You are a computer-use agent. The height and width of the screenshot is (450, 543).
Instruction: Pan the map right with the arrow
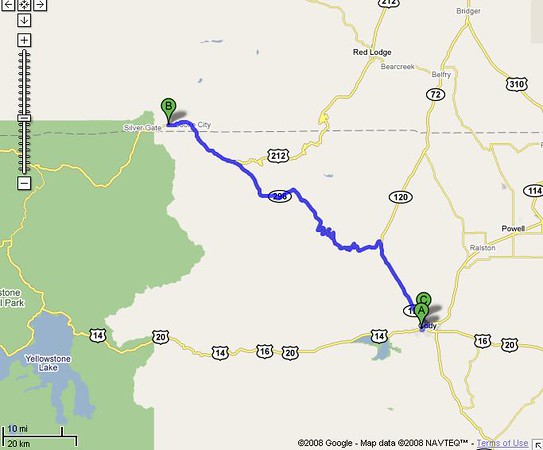(40, 5)
